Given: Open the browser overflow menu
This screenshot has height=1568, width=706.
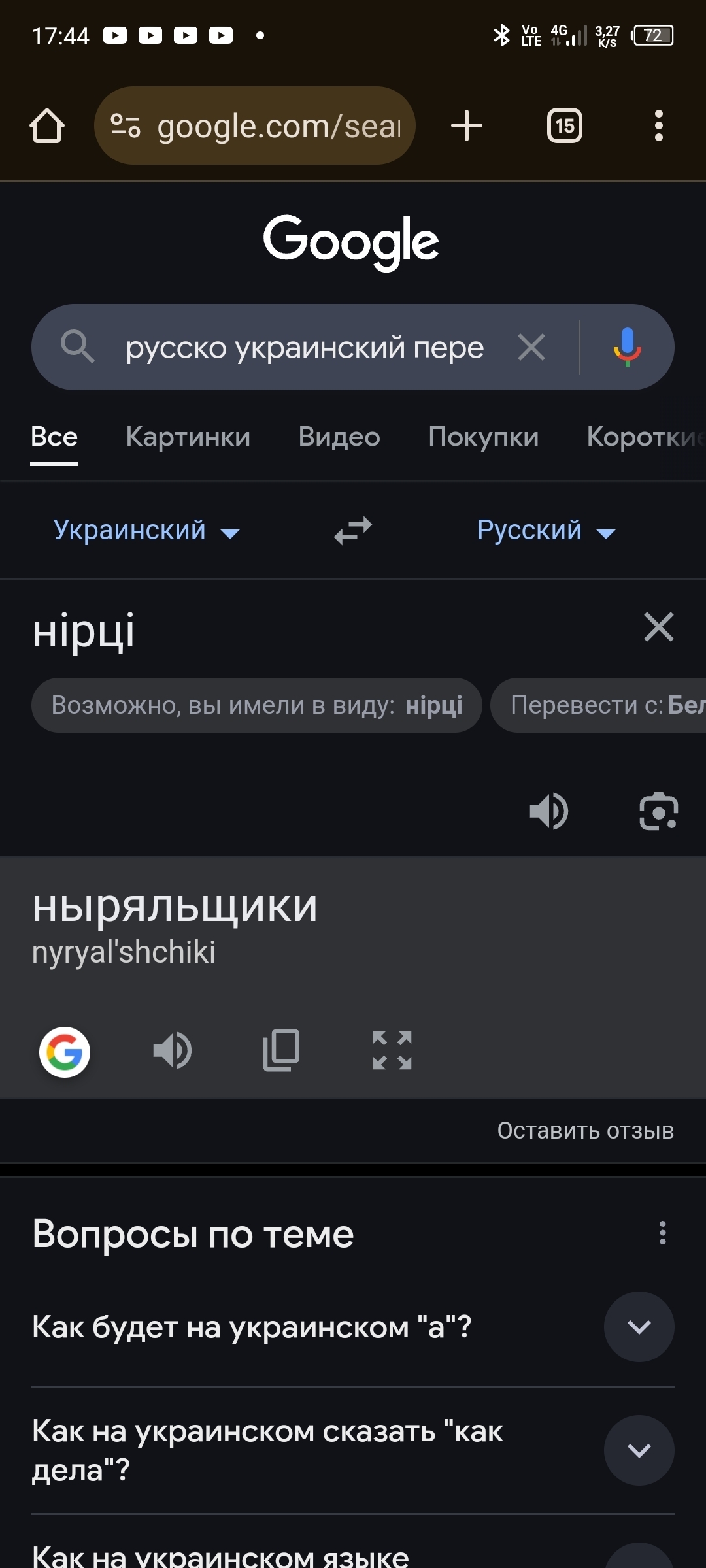Looking at the screenshot, I should click(x=658, y=125).
